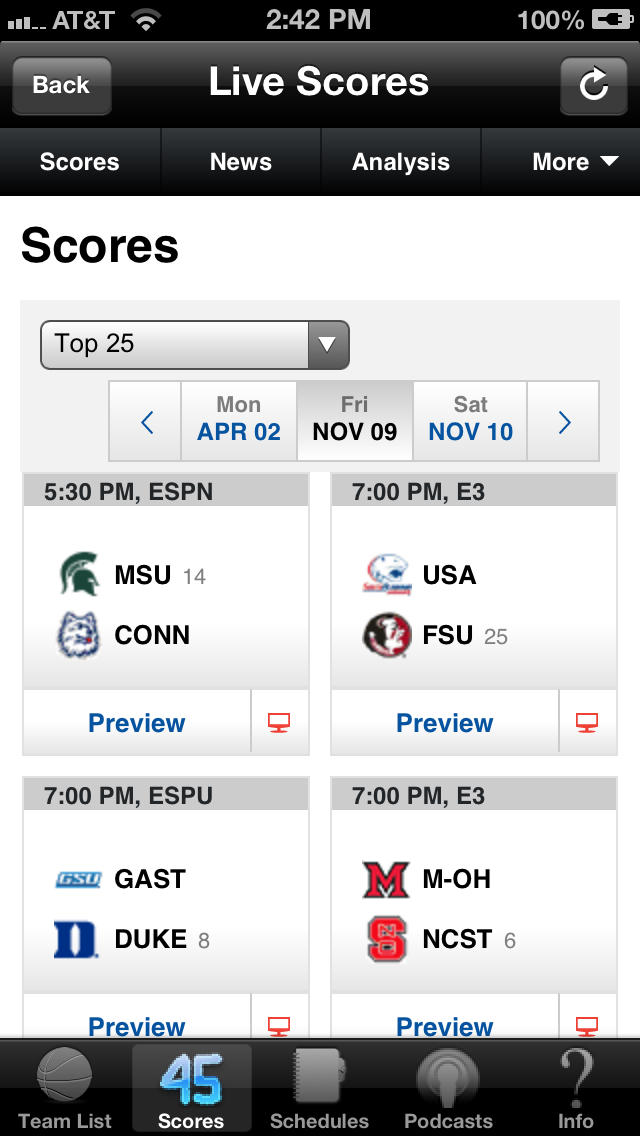The width and height of the screenshot is (640, 1136).
Task: Tap the TV icon for USA vs FSU
Action: click(x=587, y=722)
